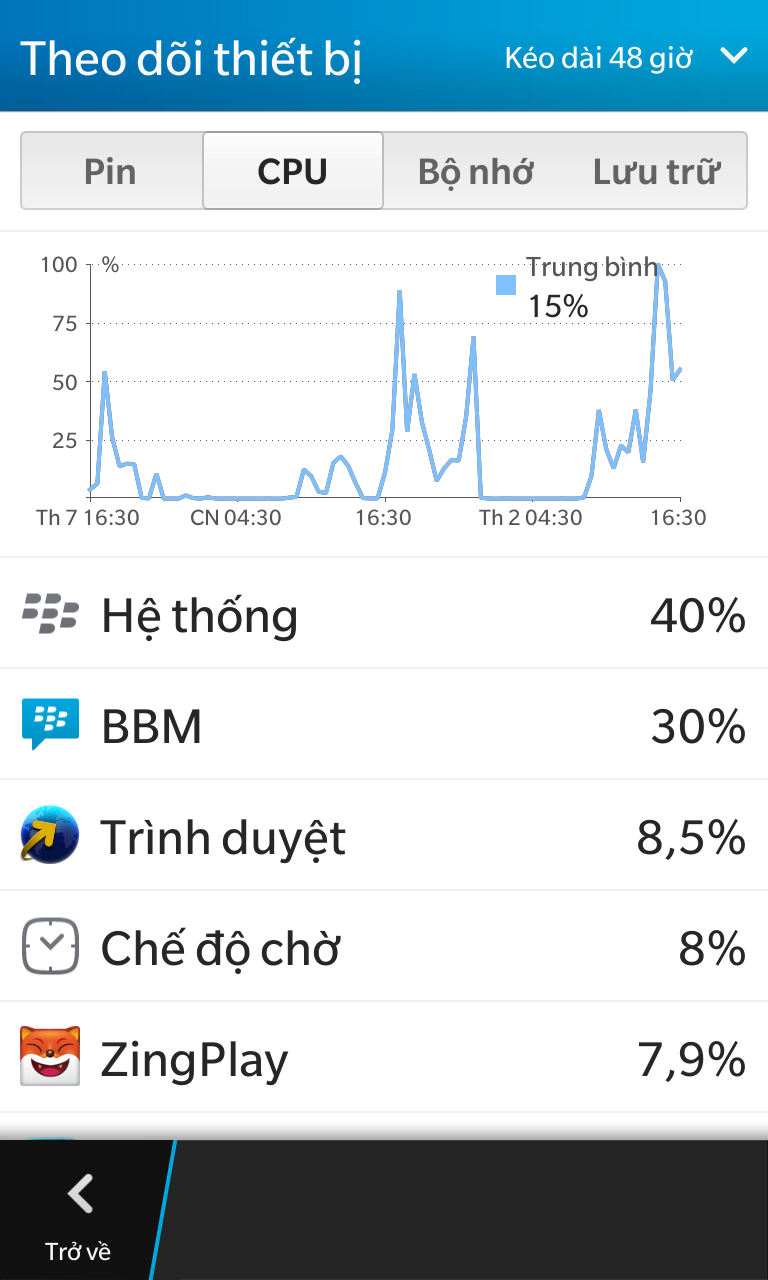
Task: Open the Kéo dài 48 giờ time range dropdown
Action: coord(626,57)
